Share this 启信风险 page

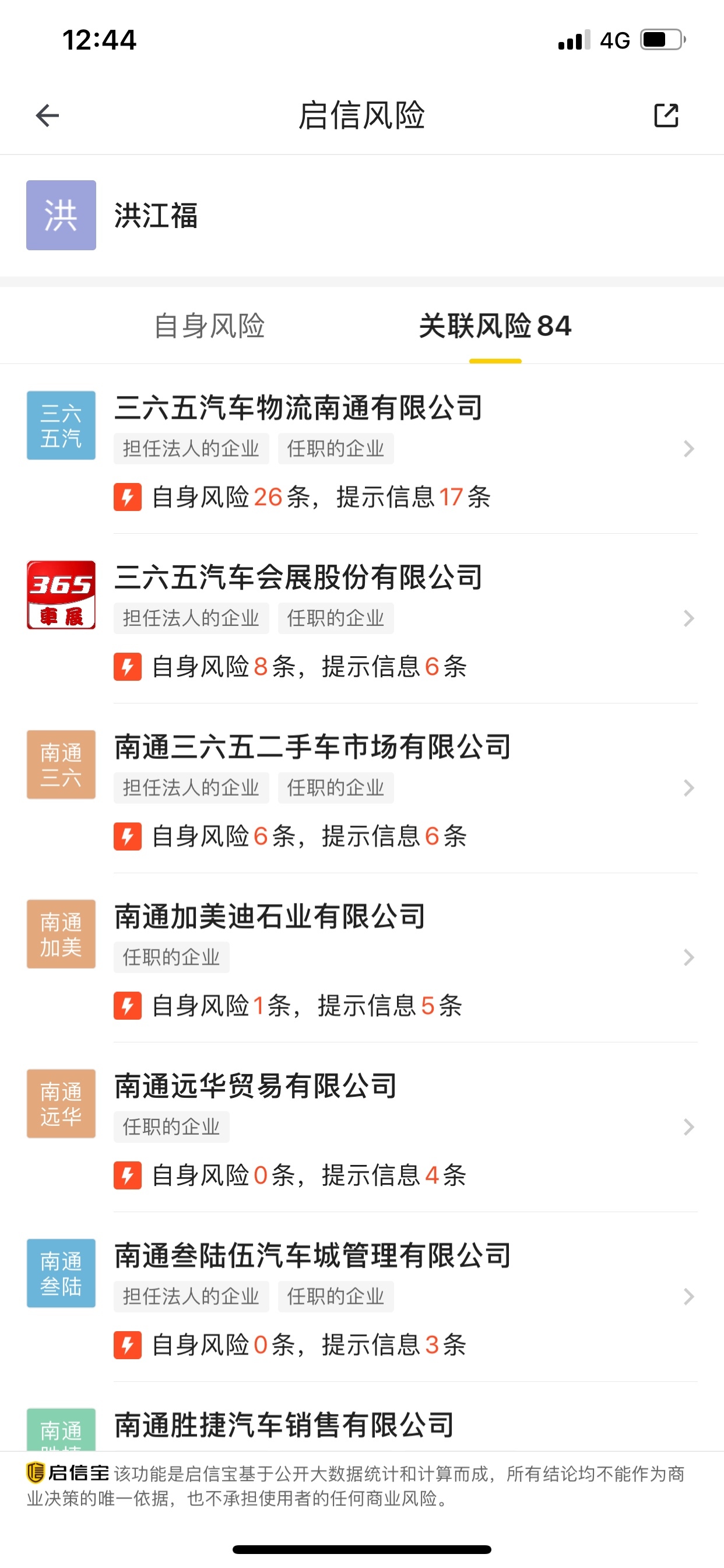(x=666, y=115)
